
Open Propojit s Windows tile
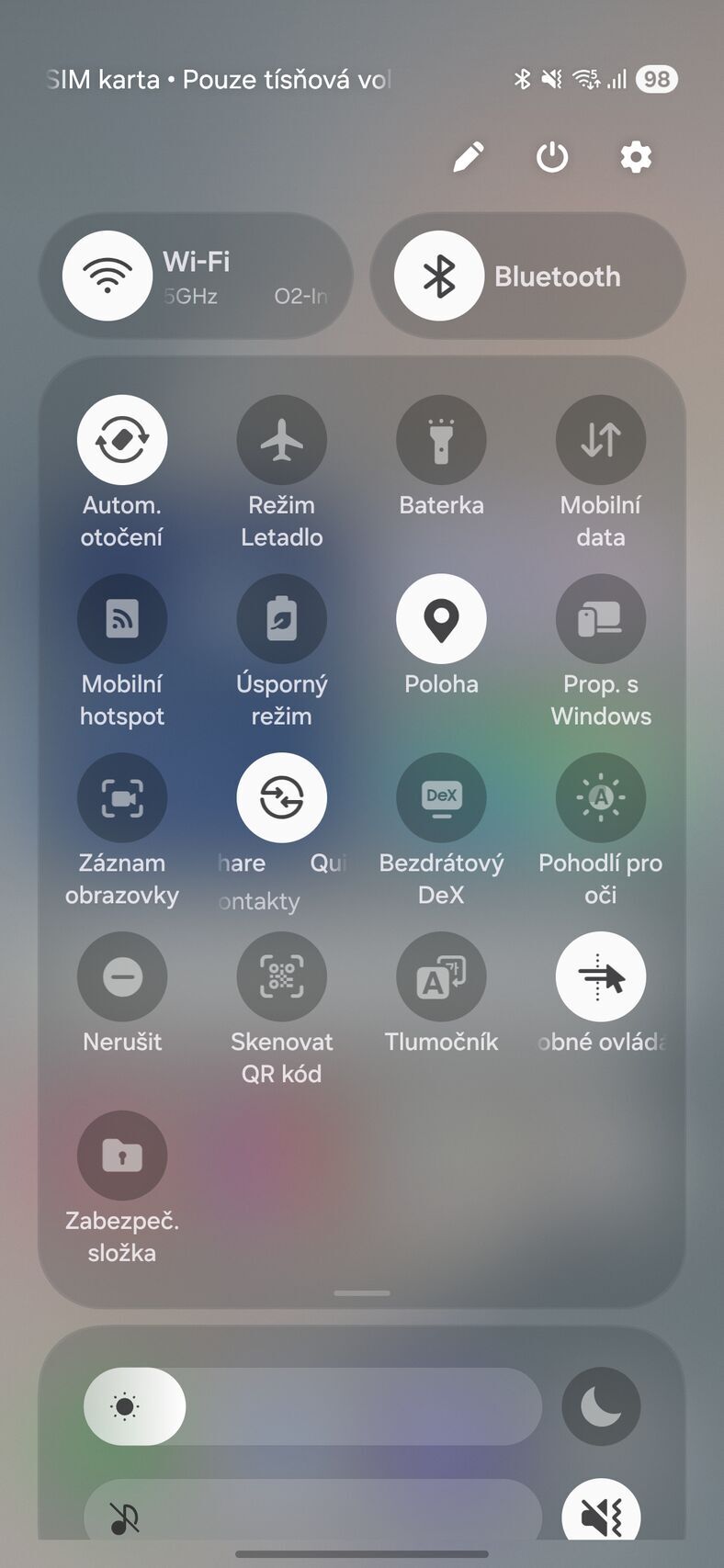[x=601, y=618]
